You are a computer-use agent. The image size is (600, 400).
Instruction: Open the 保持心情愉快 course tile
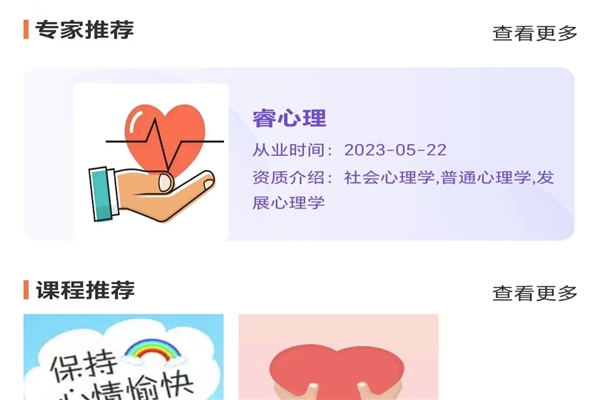[123, 358]
